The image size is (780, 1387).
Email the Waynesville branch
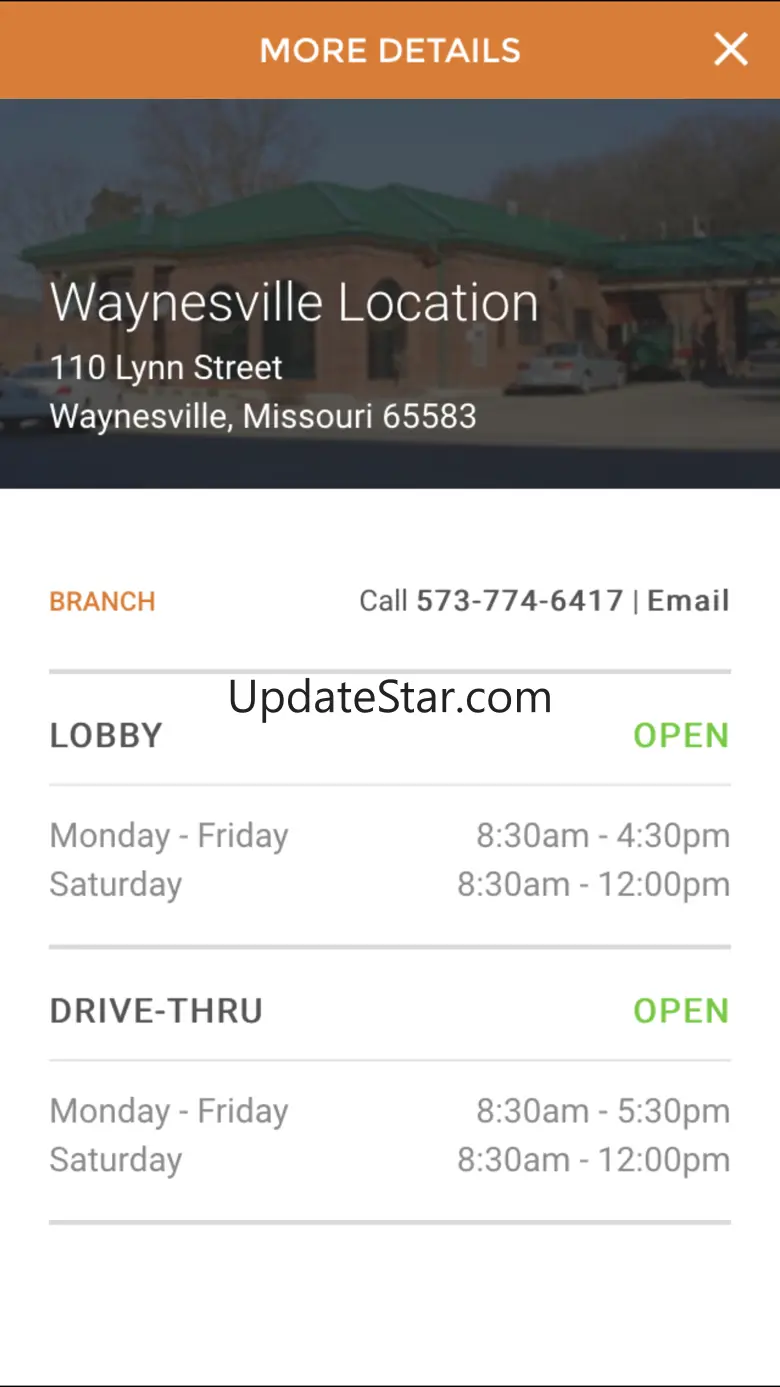[x=688, y=601]
